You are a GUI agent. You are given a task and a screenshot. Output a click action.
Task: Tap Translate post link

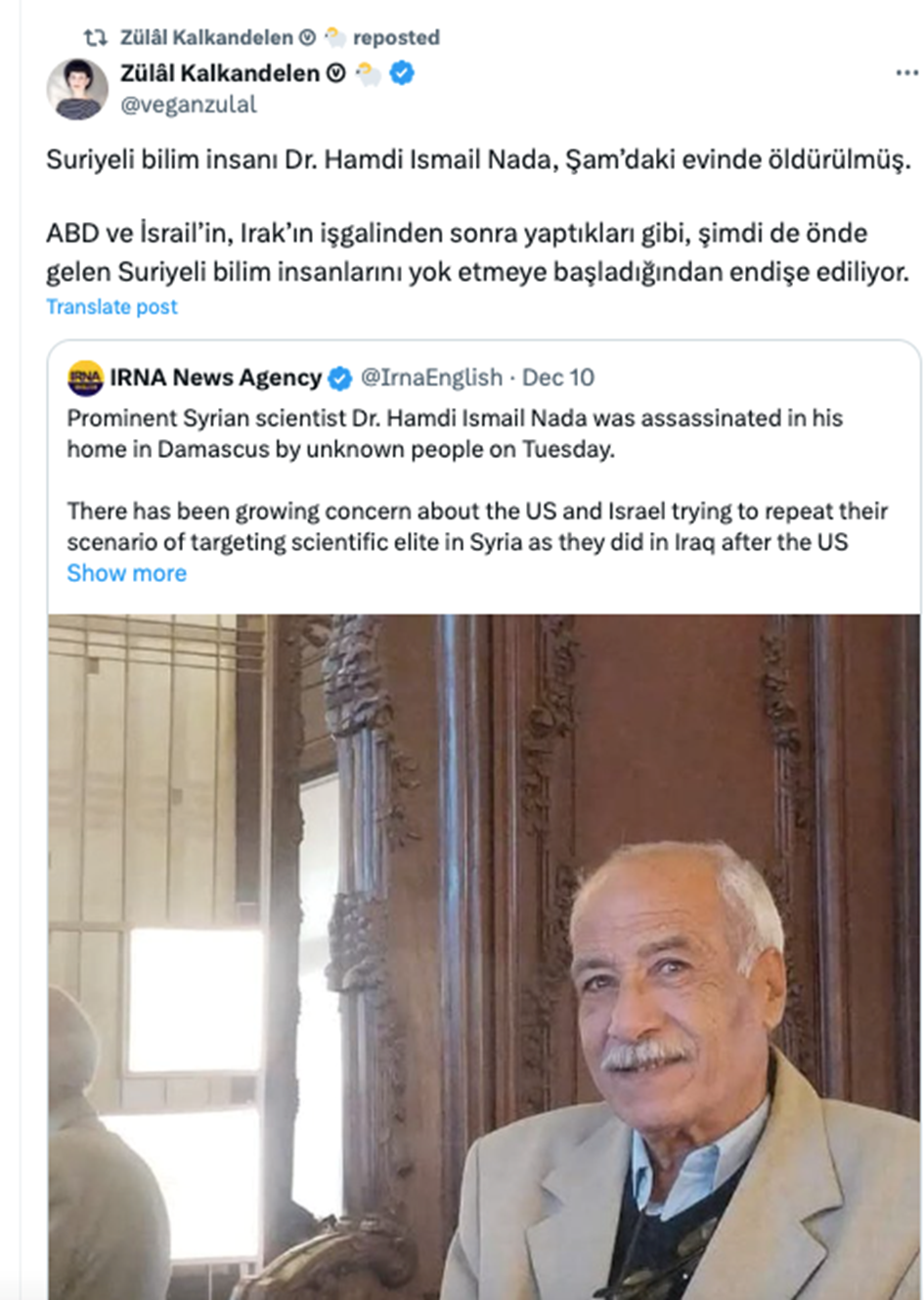point(111,307)
